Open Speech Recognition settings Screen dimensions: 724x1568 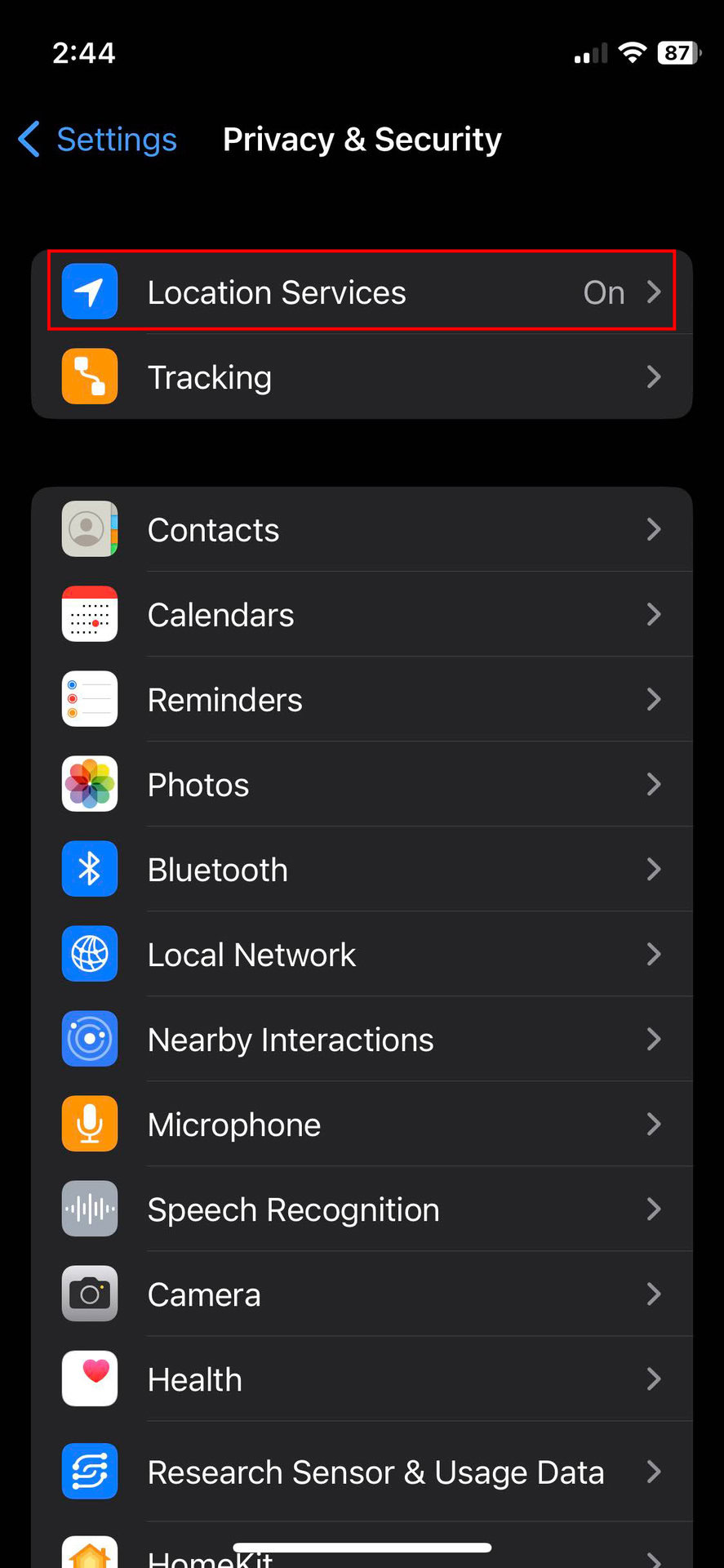(361, 1209)
